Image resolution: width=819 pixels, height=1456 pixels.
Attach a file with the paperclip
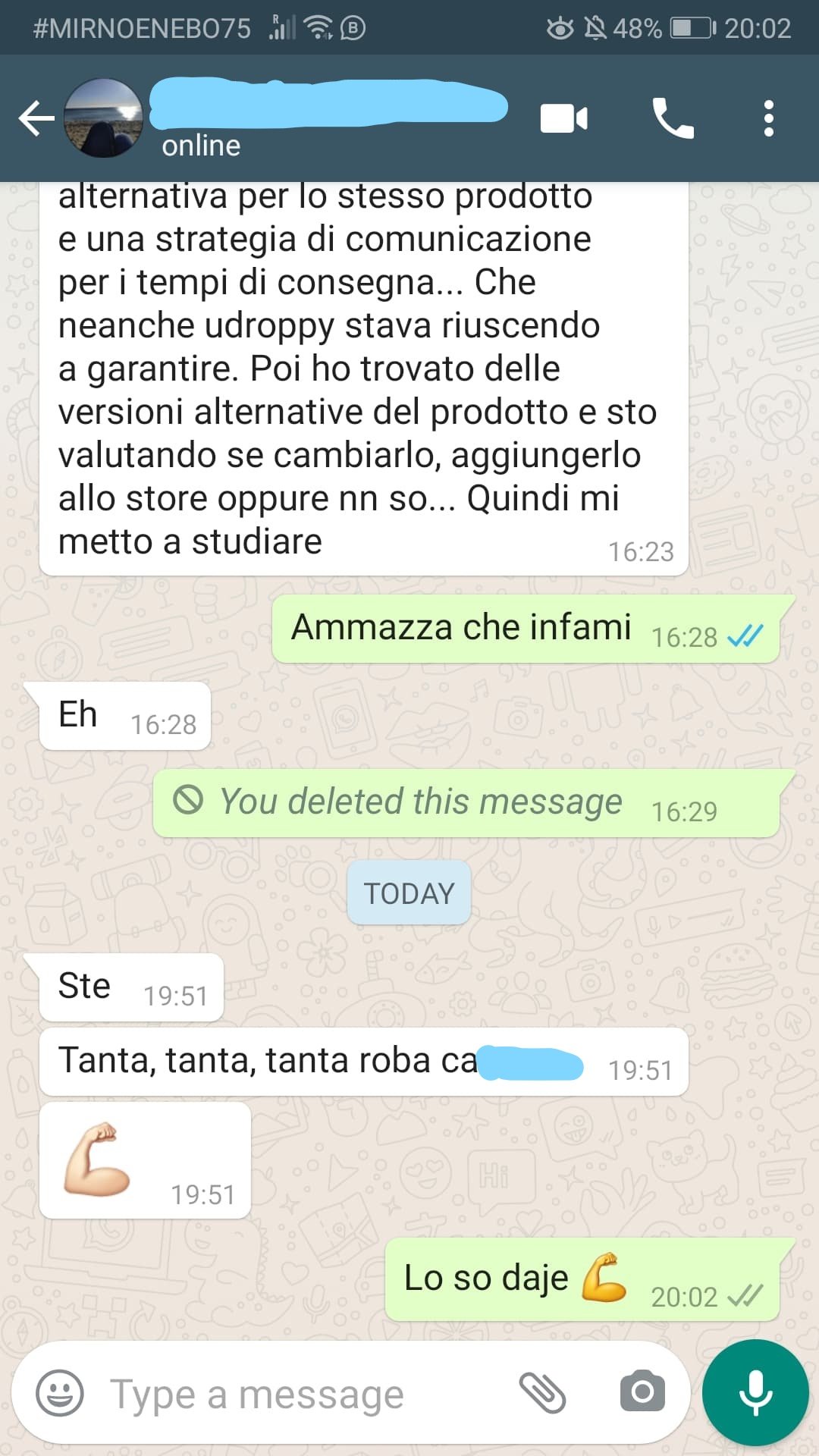click(542, 1393)
